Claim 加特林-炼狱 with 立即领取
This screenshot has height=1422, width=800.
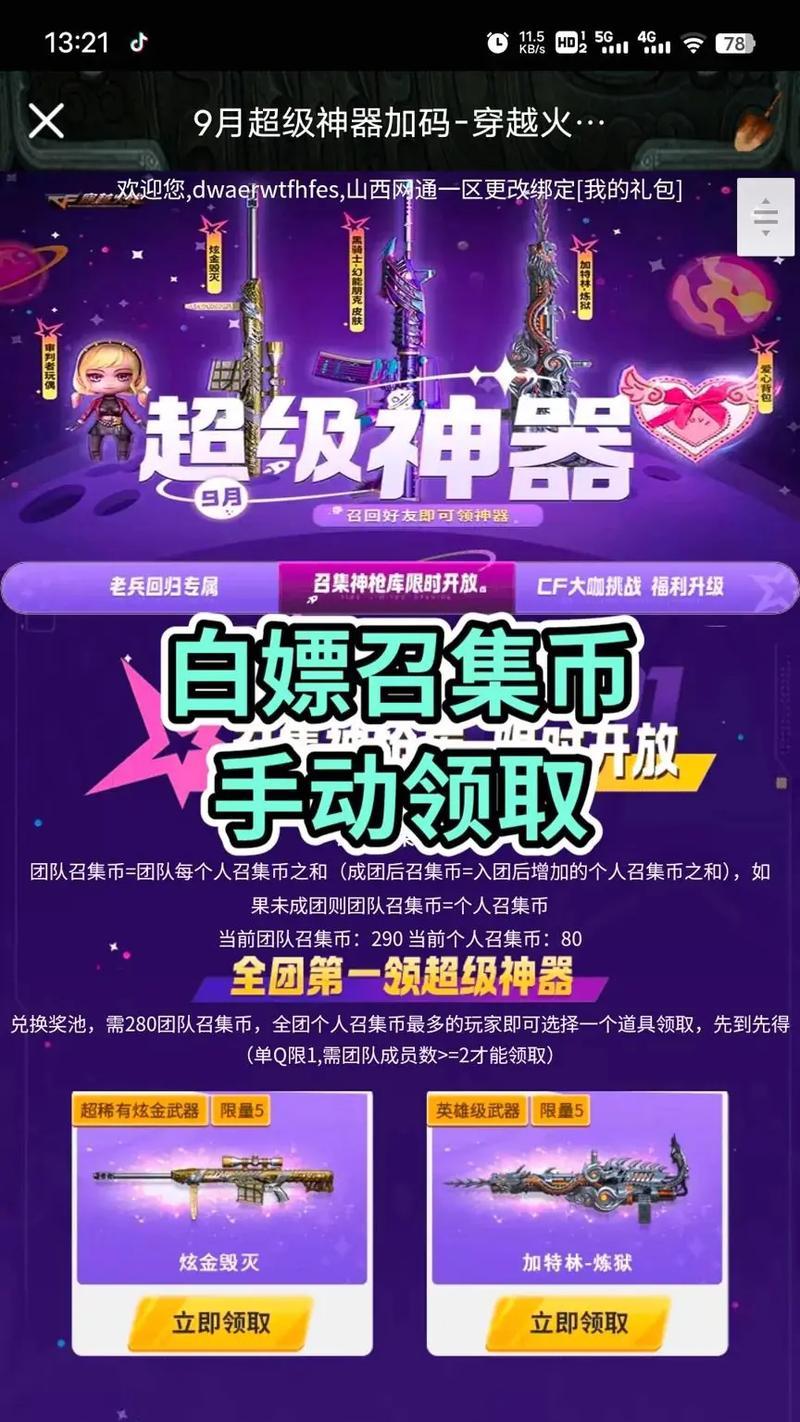579,1322
